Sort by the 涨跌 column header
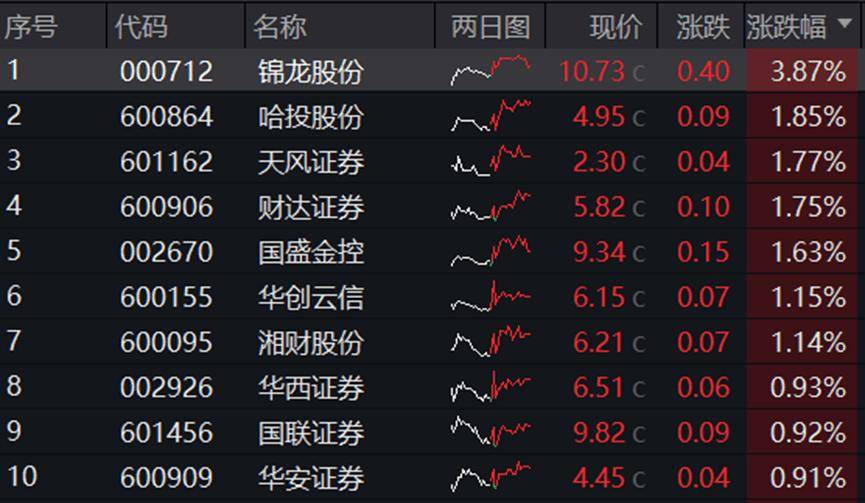865x503 pixels. click(703, 26)
